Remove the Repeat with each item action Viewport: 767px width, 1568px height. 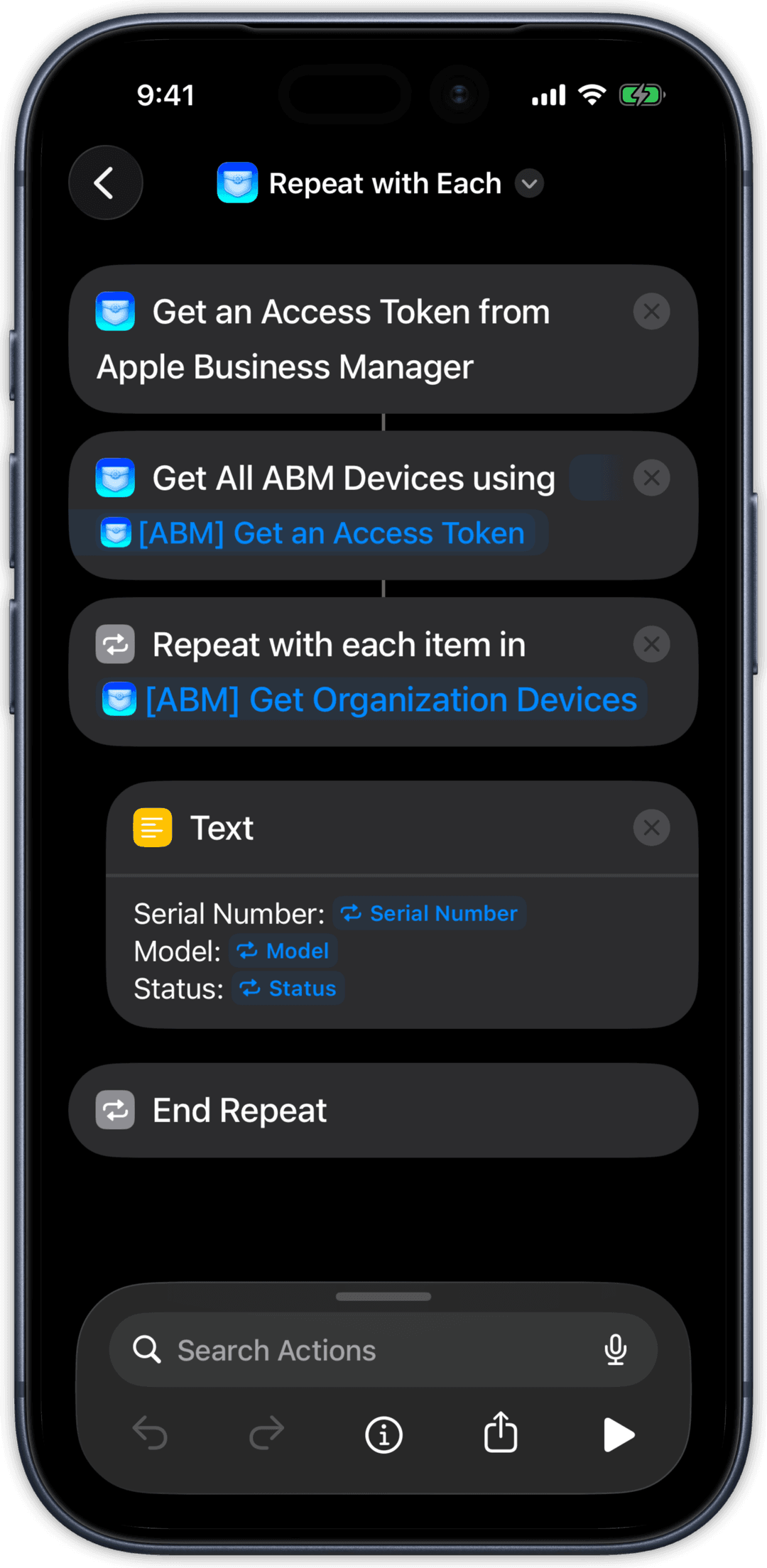(x=651, y=645)
